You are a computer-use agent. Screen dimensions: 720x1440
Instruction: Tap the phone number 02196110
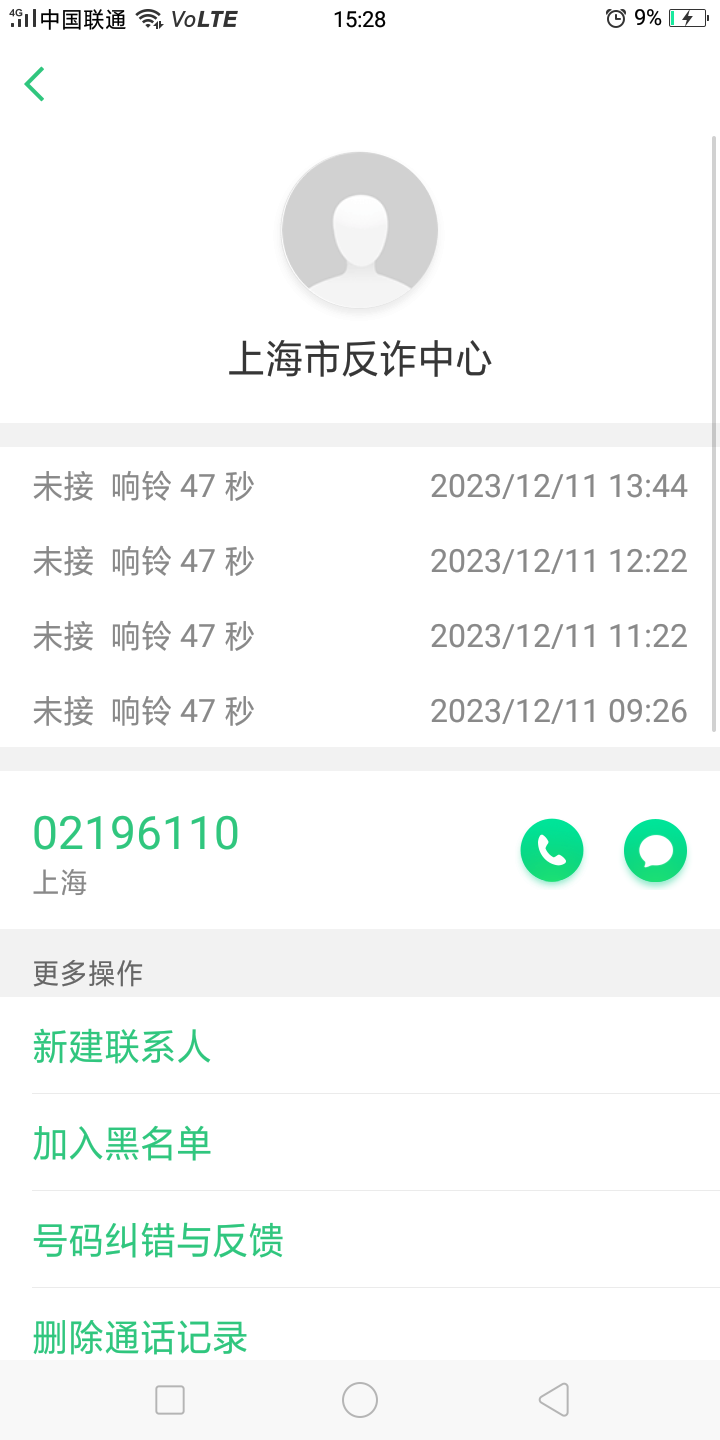136,832
